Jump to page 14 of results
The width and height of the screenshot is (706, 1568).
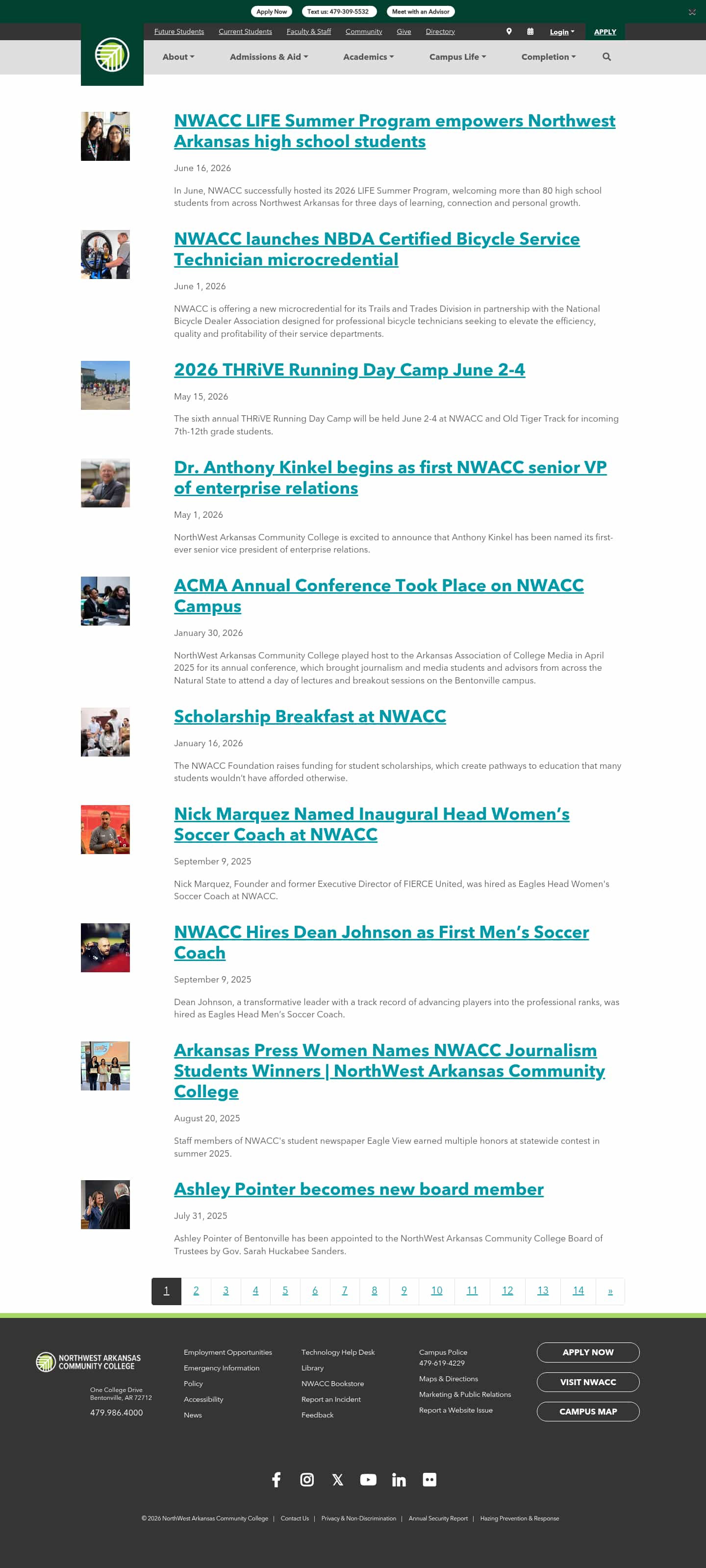578,1290
